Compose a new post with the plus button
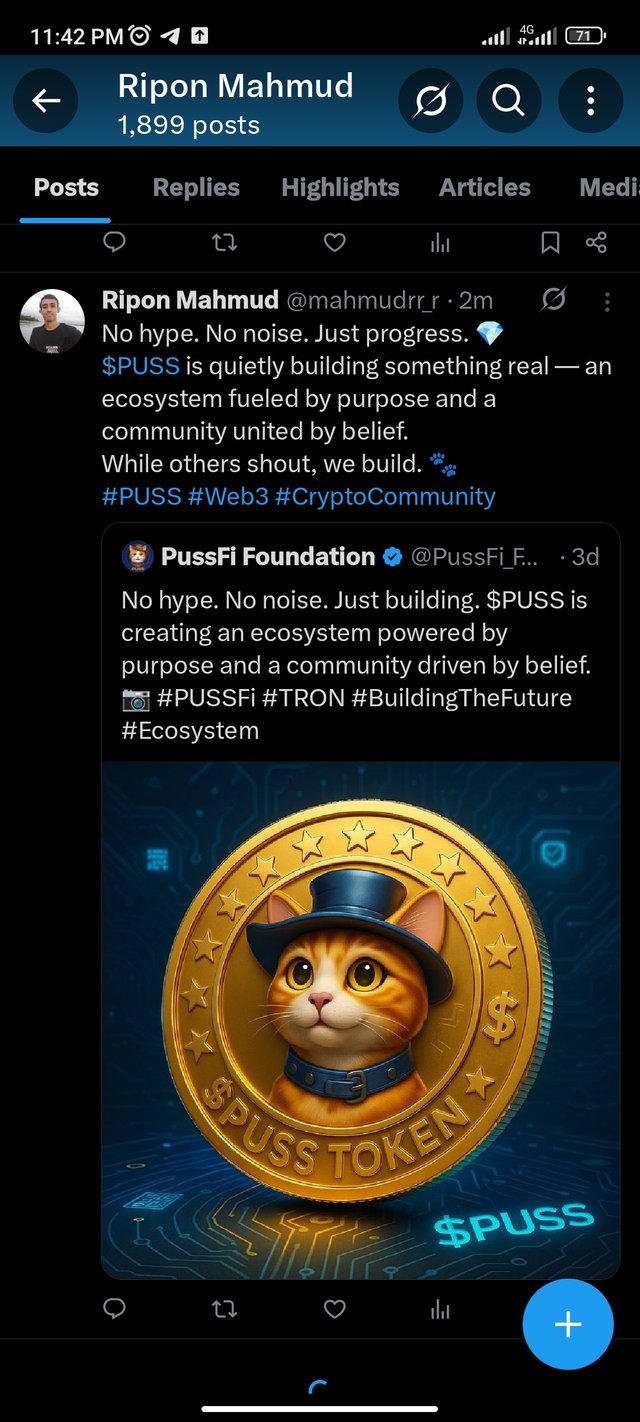The image size is (640, 1422). pos(567,1324)
